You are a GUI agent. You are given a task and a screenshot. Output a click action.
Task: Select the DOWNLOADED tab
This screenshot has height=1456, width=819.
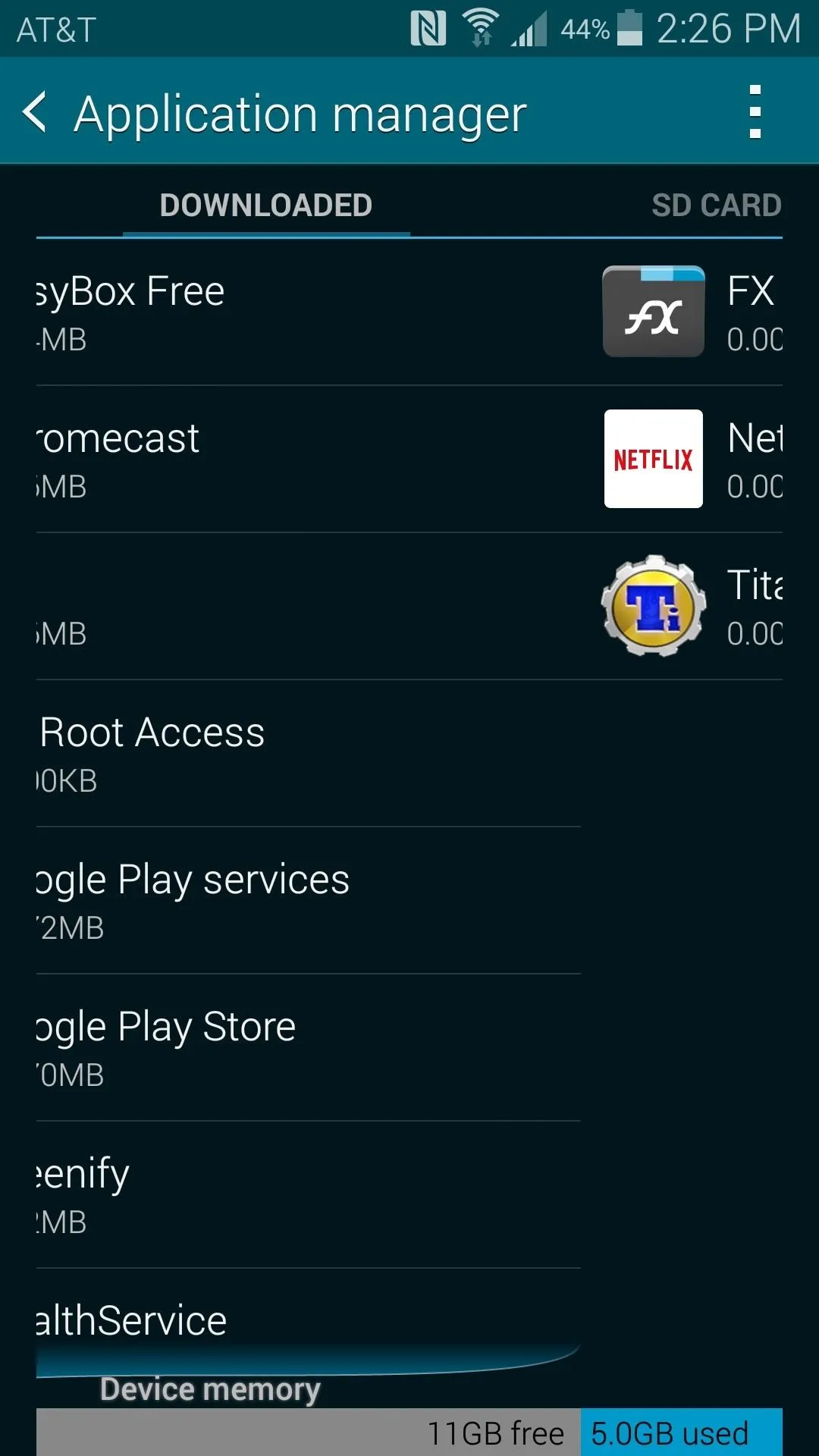point(266,206)
